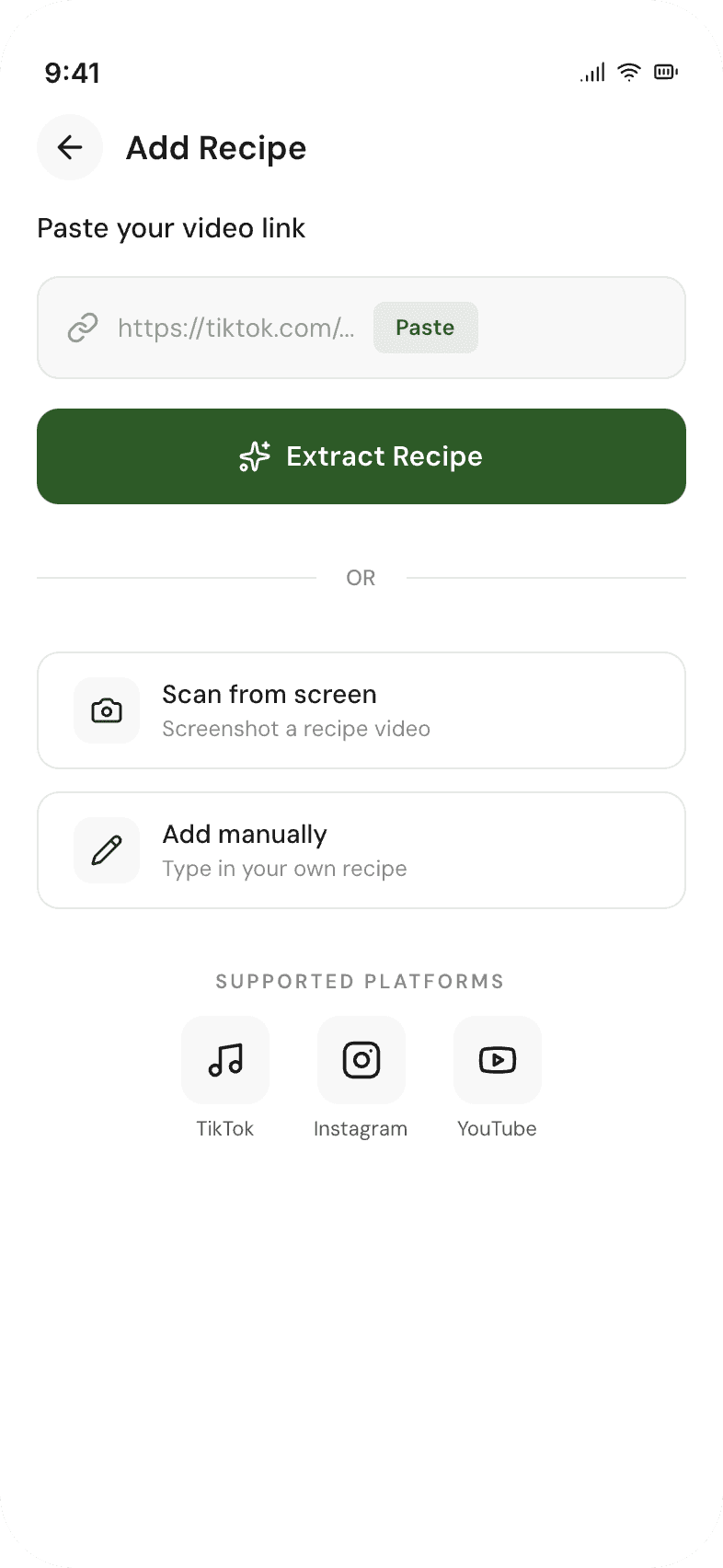Tap the cellular signal strength icon
Image resolution: width=723 pixels, height=1568 pixels.
[592, 72]
